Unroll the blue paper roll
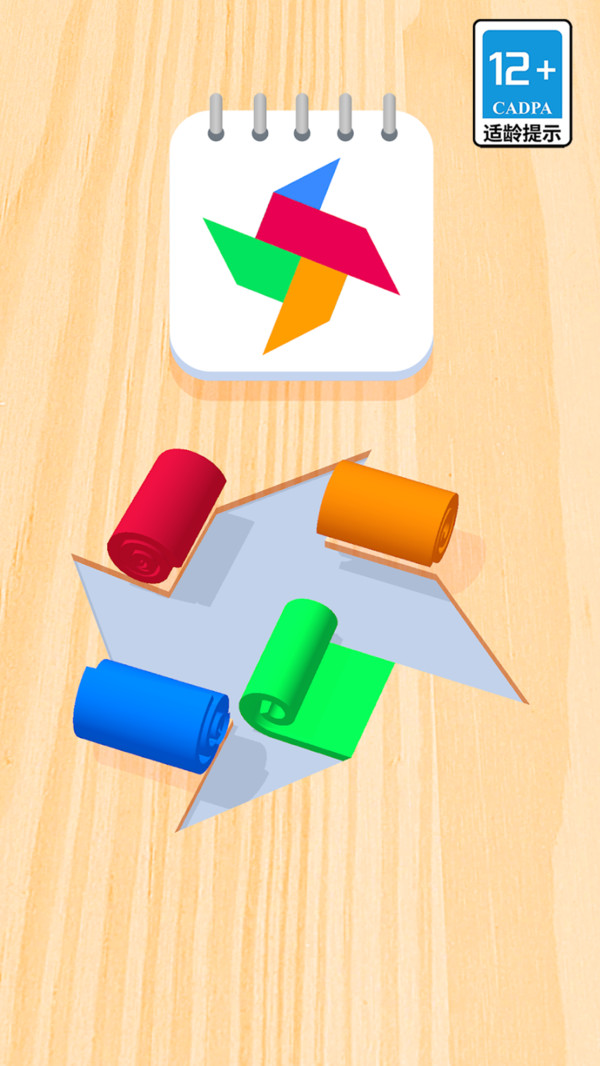 151,715
